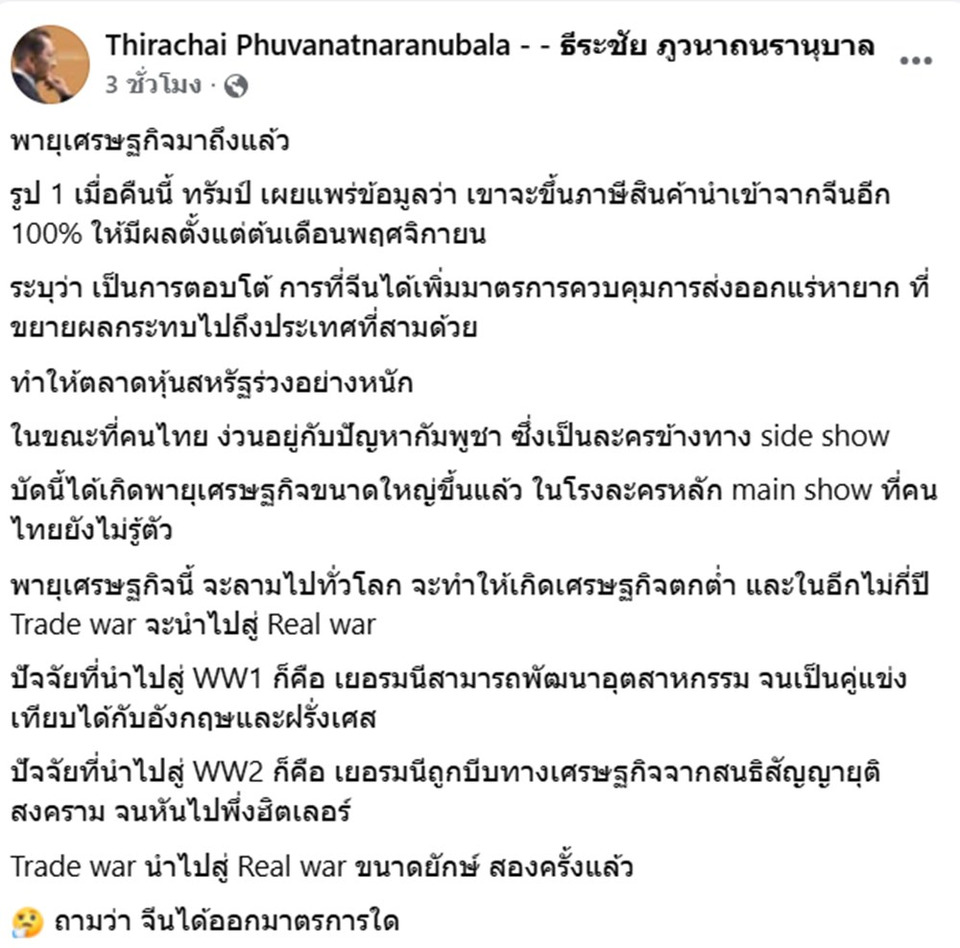The height and width of the screenshot is (948, 960).
Task: Open Thirachai Phuvanatnaranubala's profile picture
Action: 49,64
